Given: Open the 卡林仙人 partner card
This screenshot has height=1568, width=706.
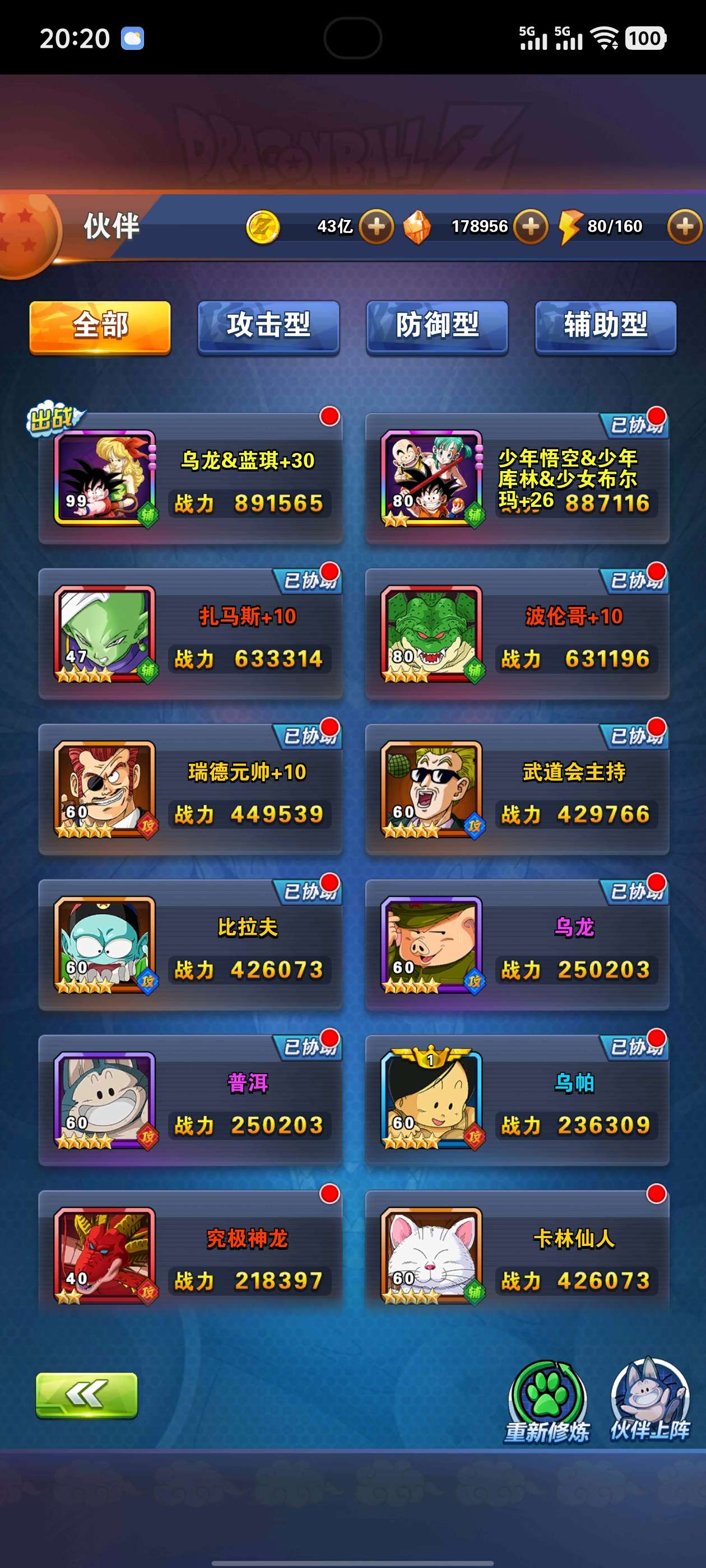Looking at the screenshot, I should 517,1256.
